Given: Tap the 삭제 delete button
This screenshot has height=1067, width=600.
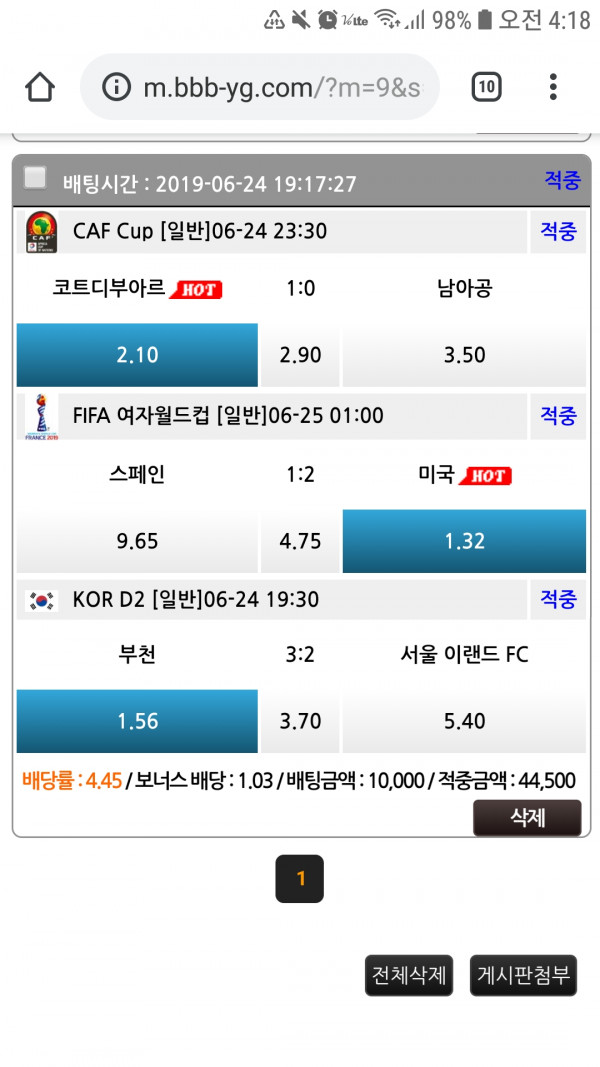Looking at the screenshot, I should pos(526,818).
